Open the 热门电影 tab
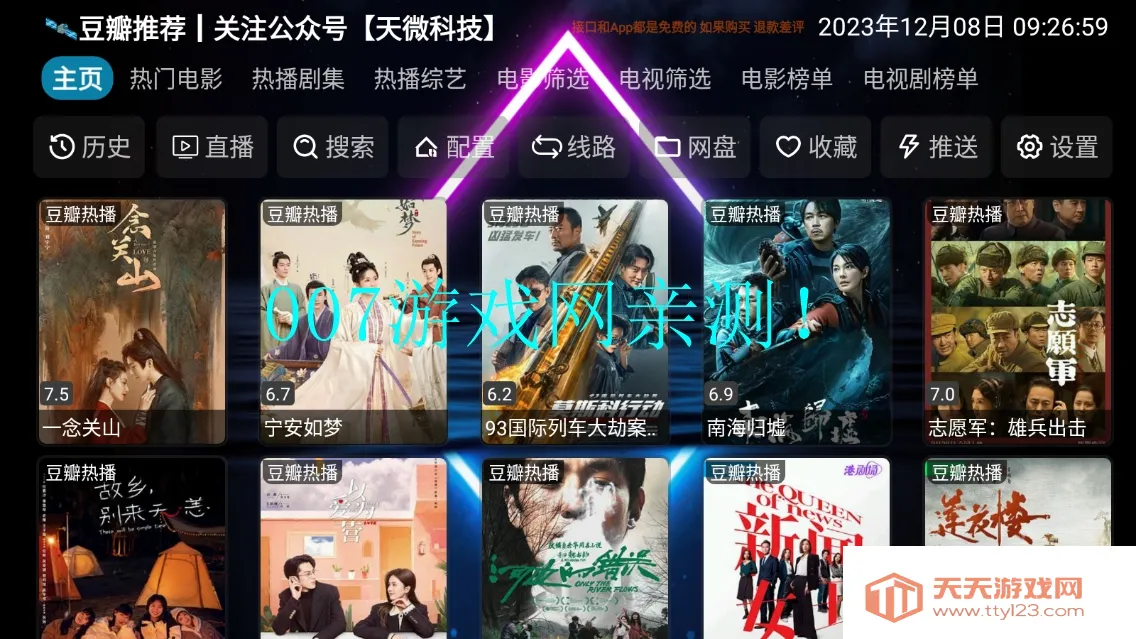The height and width of the screenshot is (639, 1136). 176,79
